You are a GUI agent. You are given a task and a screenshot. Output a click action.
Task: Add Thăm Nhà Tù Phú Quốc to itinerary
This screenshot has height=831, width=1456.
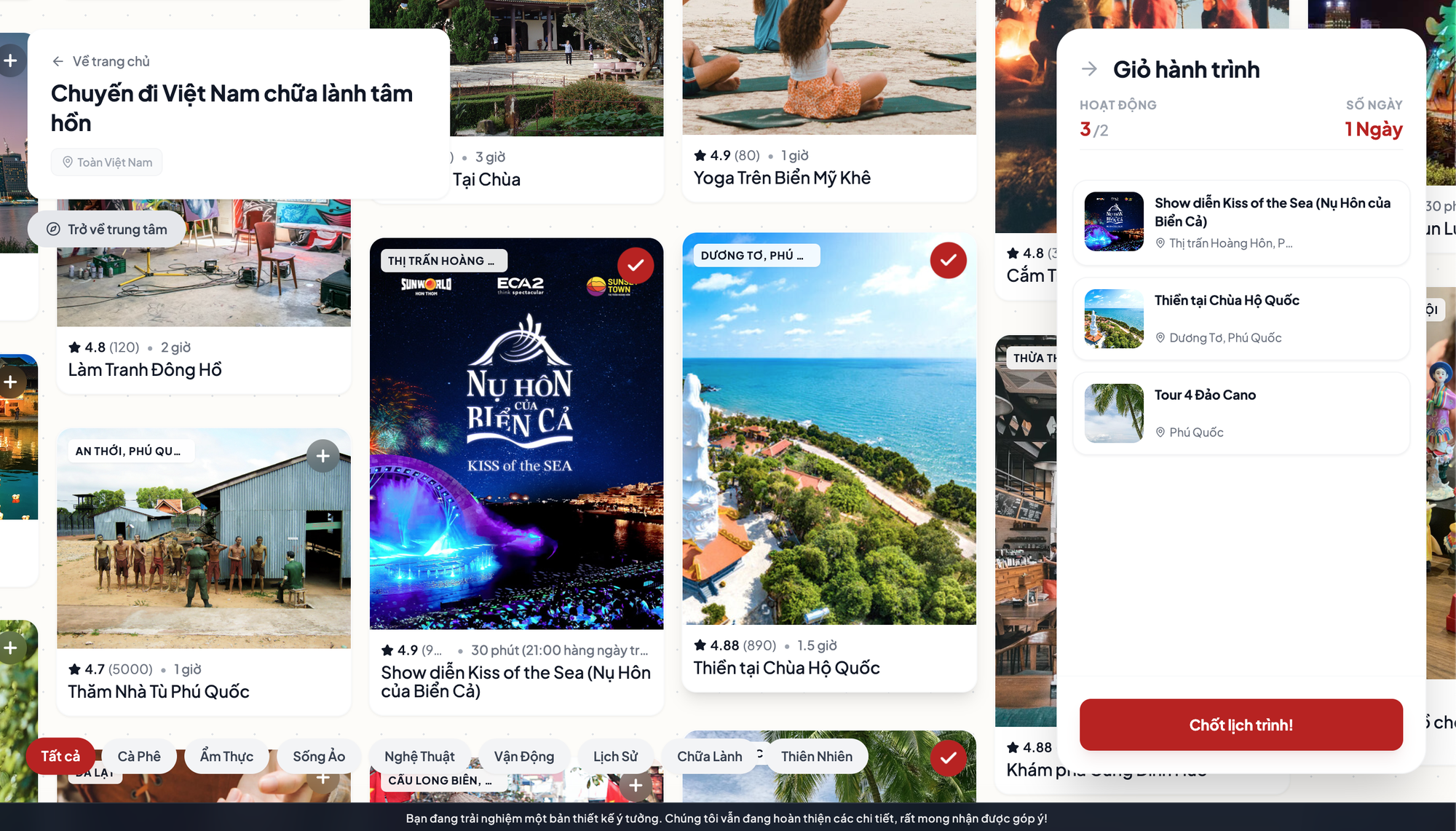[x=323, y=456]
